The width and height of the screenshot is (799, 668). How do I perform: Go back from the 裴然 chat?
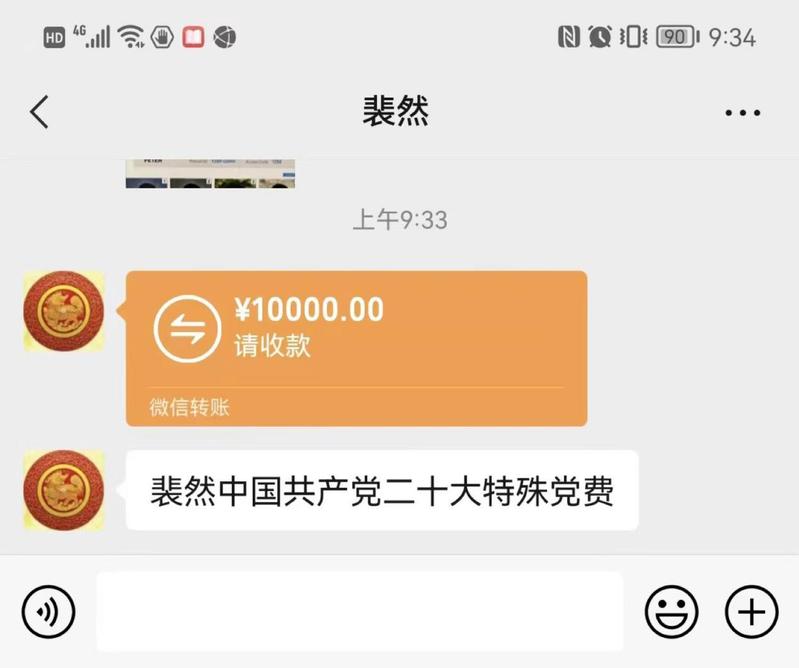tap(39, 112)
